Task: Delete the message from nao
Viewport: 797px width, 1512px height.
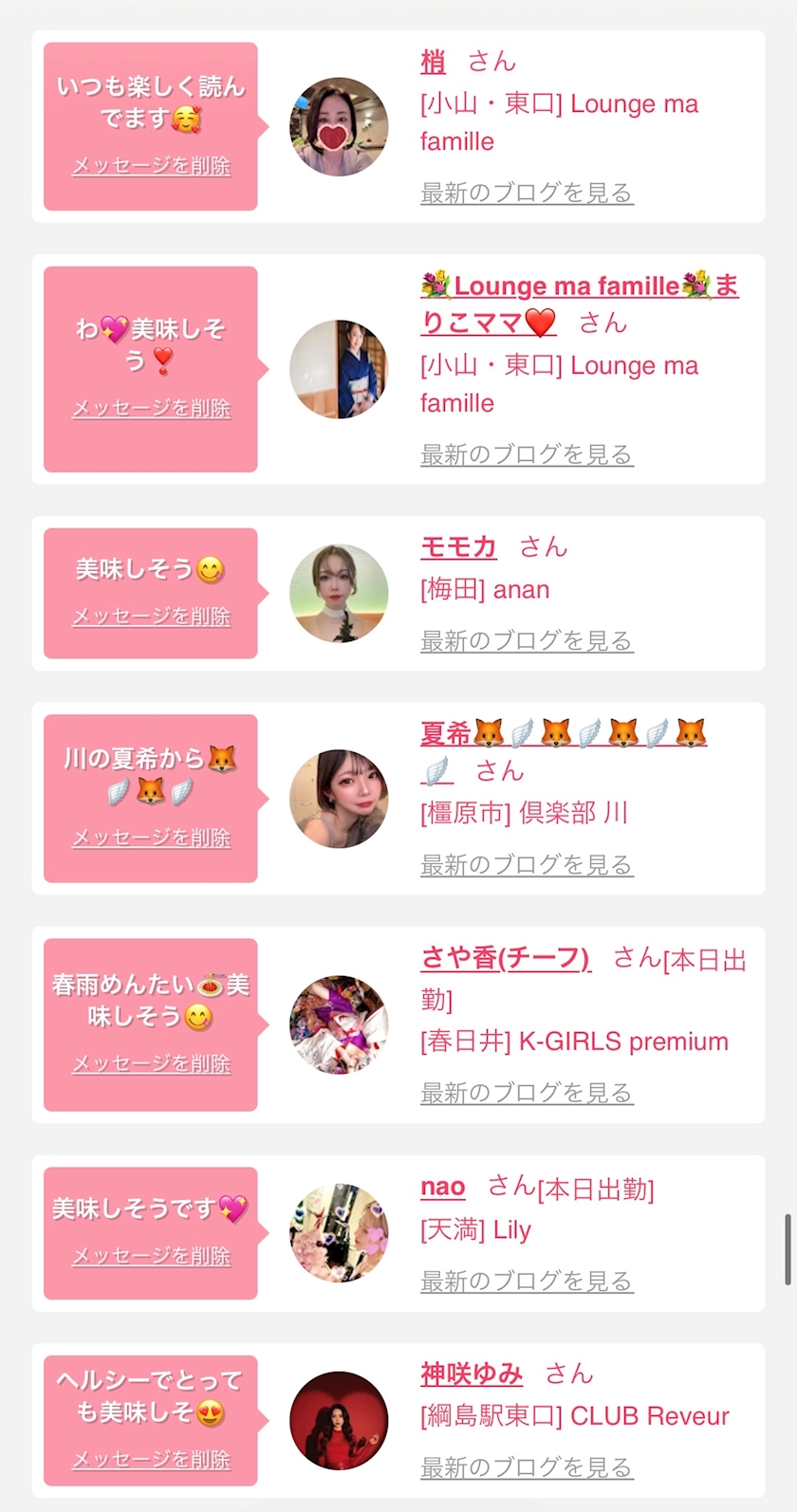Action: (x=151, y=1257)
